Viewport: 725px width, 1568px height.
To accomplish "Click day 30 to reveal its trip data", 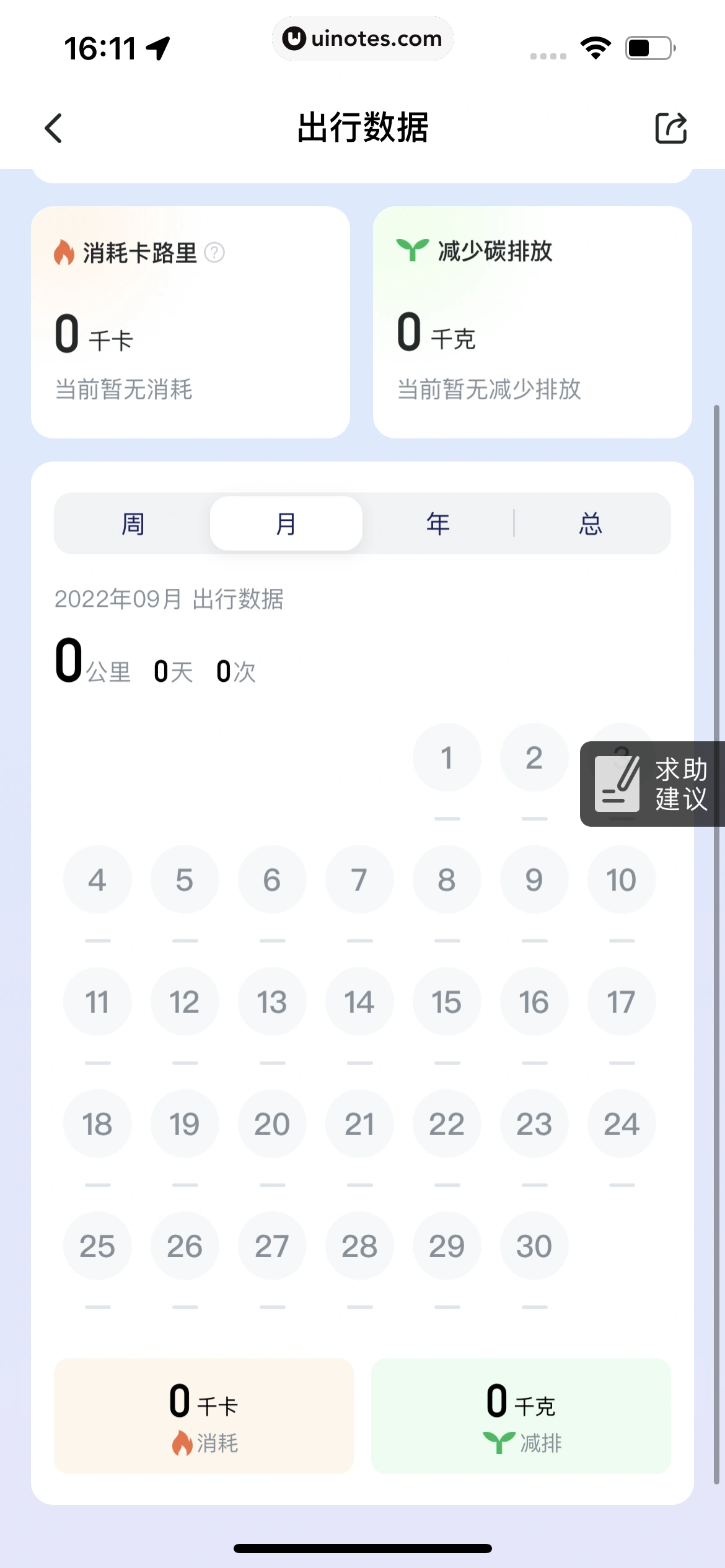I will click(x=534, y=1246).
